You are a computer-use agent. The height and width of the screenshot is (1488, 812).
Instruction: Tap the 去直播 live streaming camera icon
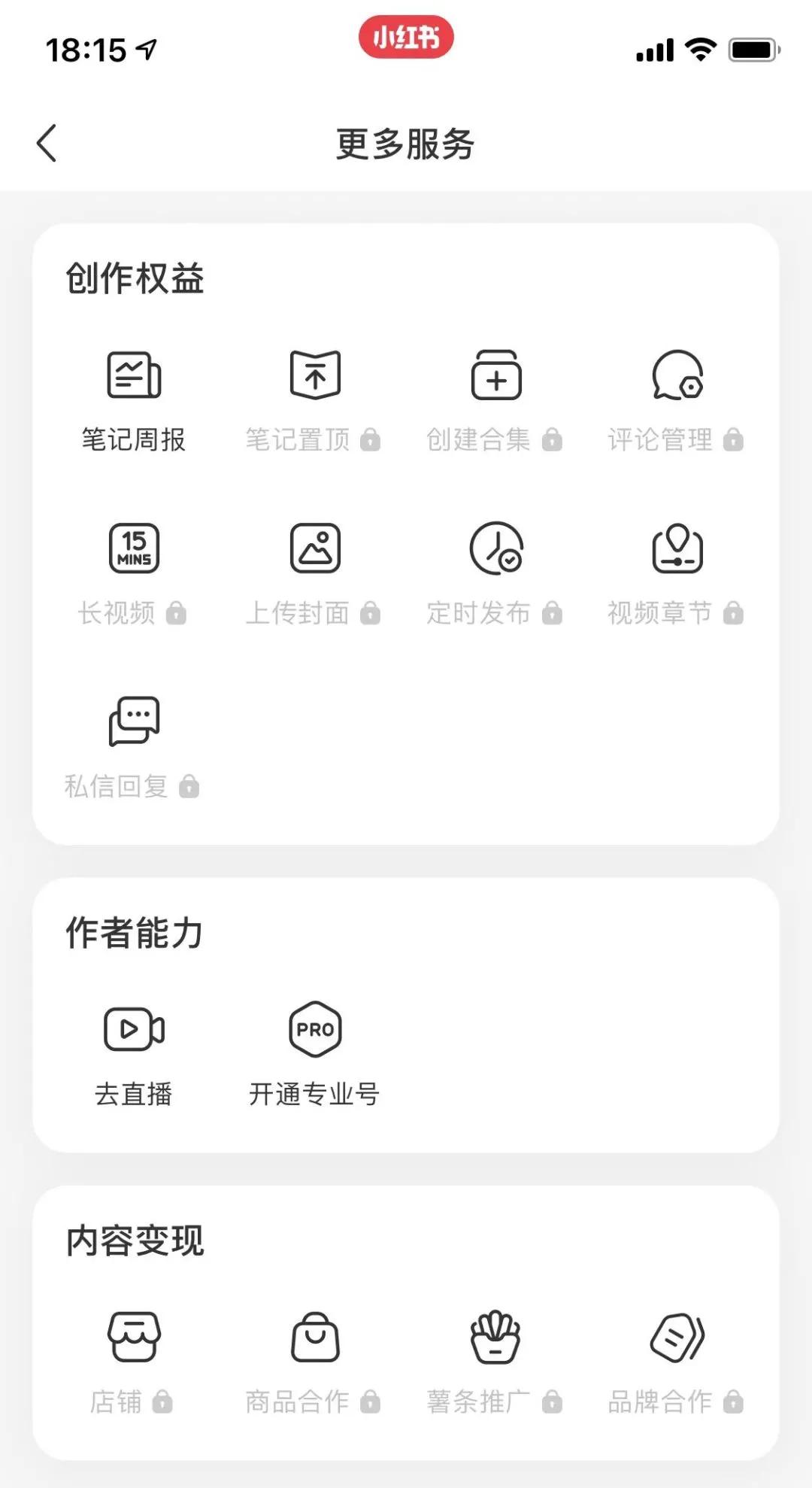[134, 1029]
